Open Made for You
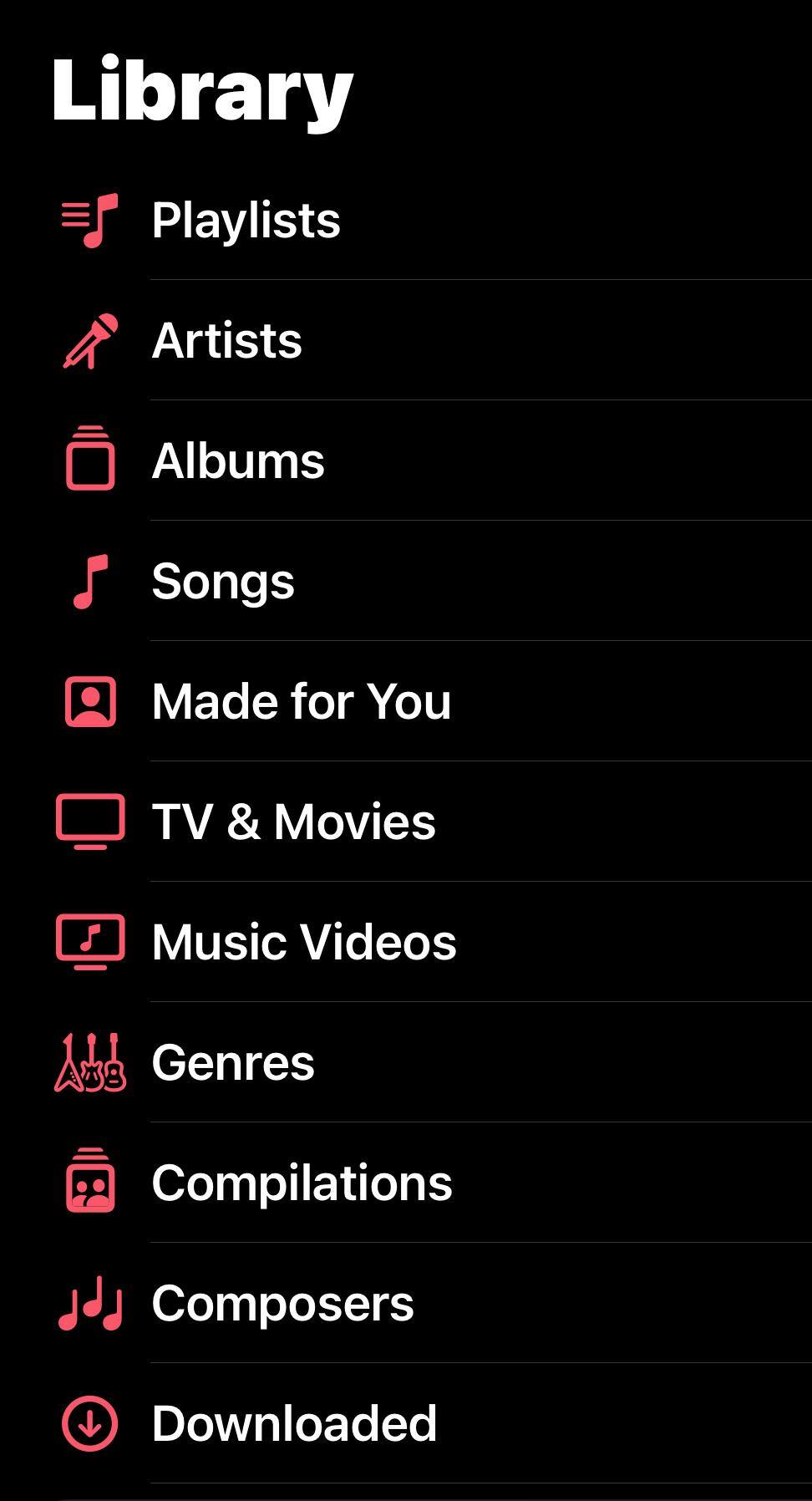The width and height of the screenshot is (812, 1501). (x=301, y=702)
